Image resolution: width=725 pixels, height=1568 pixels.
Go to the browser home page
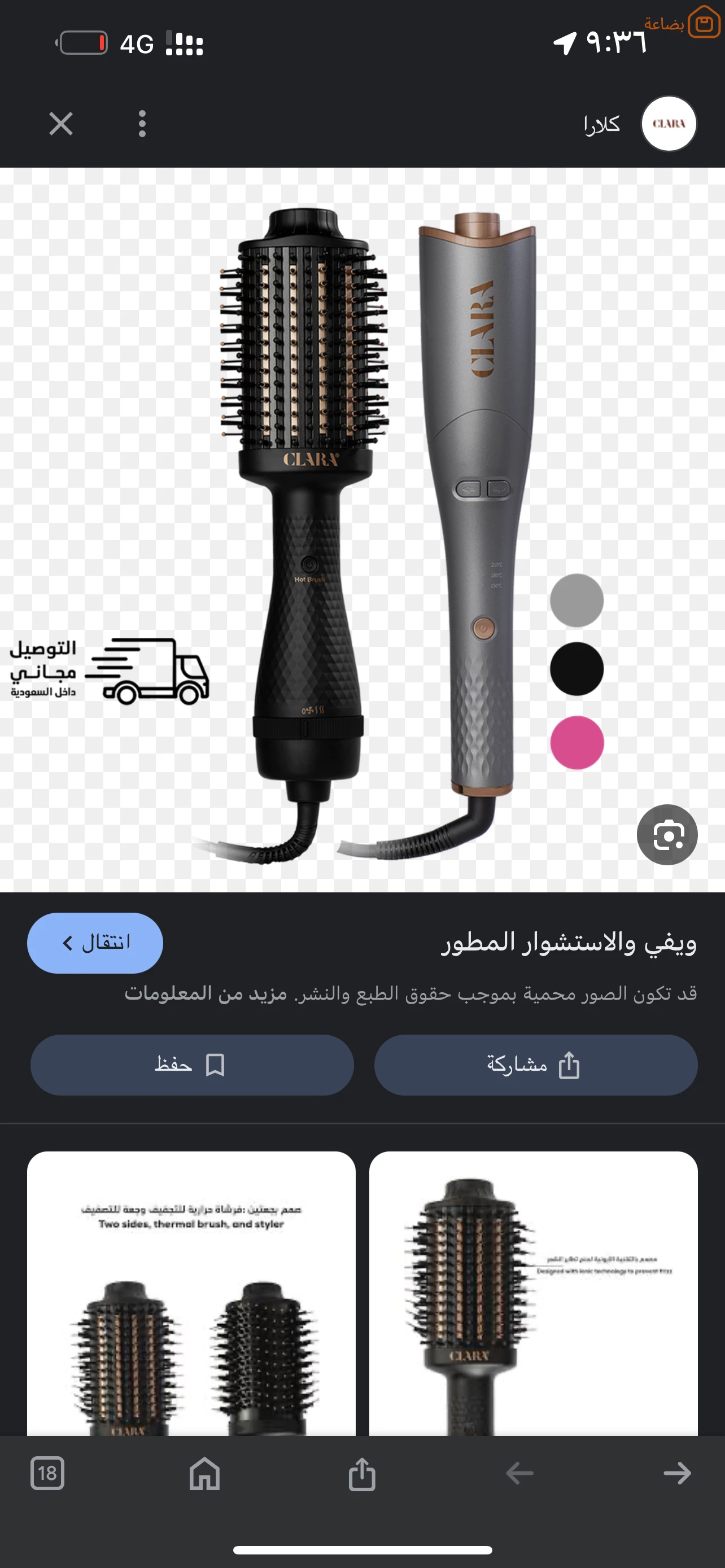[204, 1473]
